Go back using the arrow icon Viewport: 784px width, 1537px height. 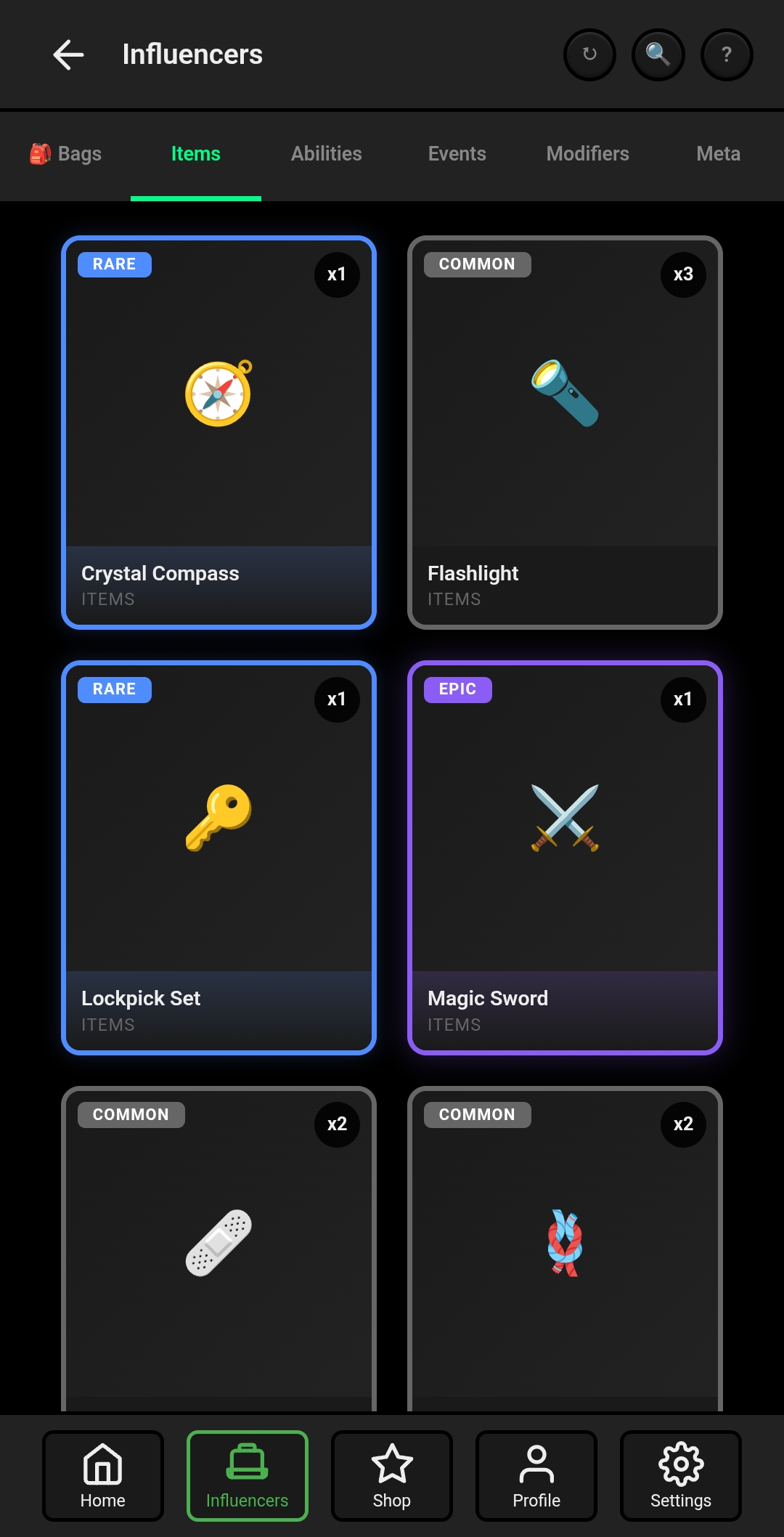[x=69, y=54]
